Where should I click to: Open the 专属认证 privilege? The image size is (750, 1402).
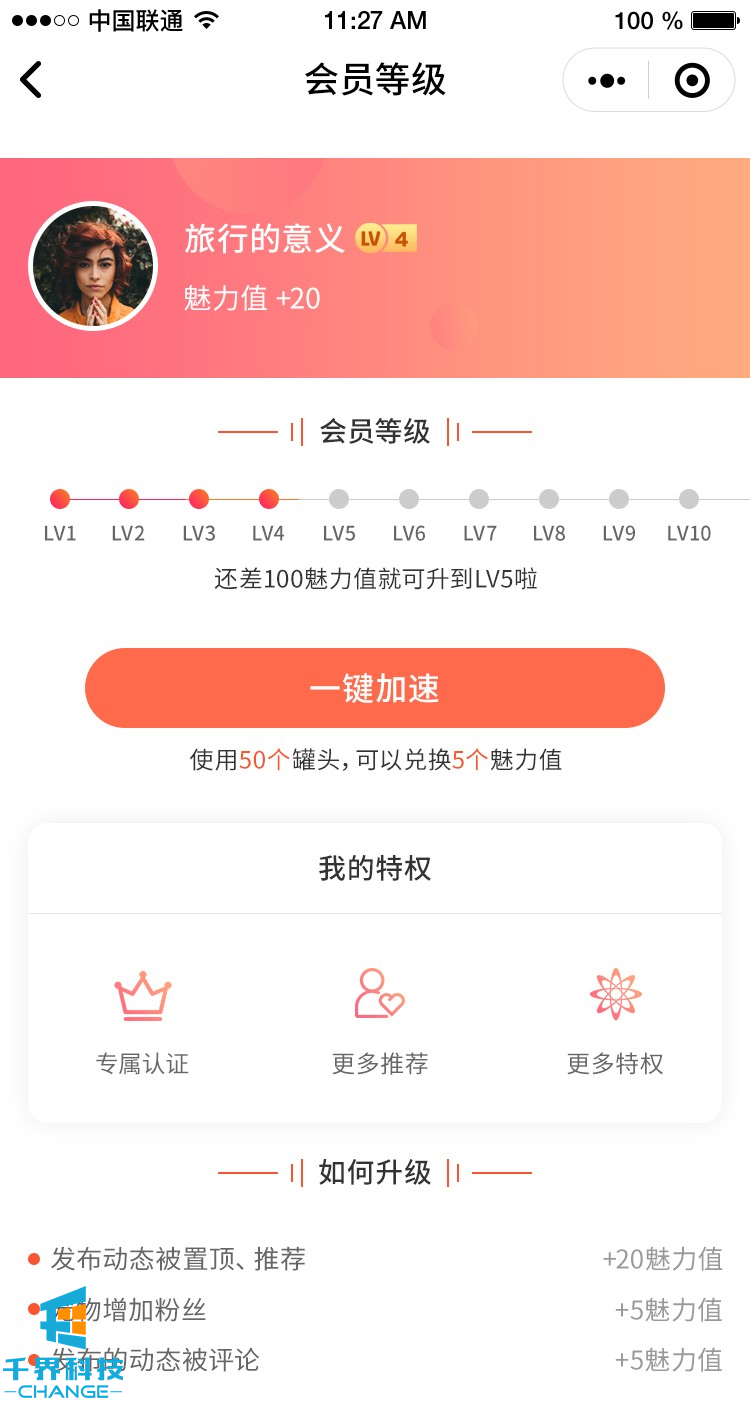[x=142, y=1020]
